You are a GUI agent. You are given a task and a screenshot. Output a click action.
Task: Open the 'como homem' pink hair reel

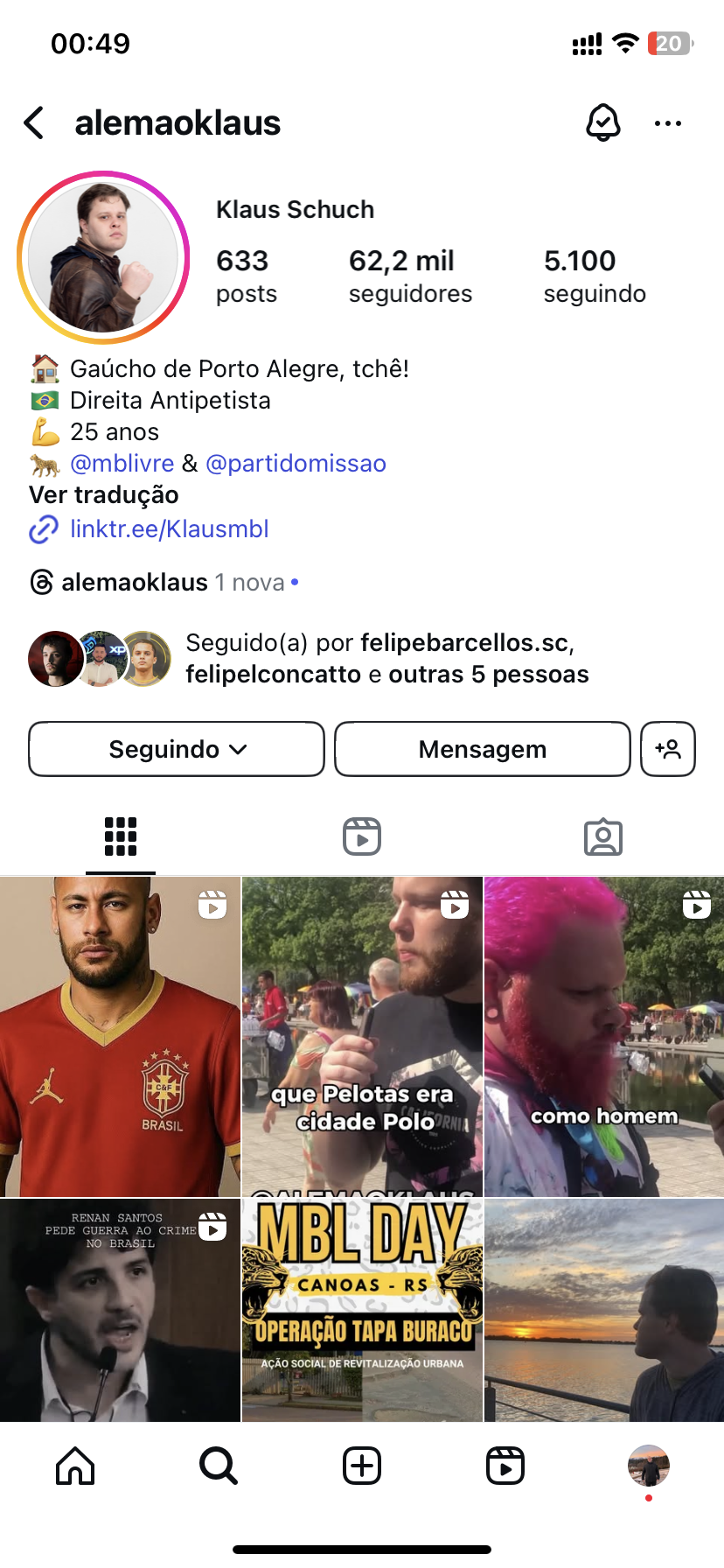tap(604, 1037)
